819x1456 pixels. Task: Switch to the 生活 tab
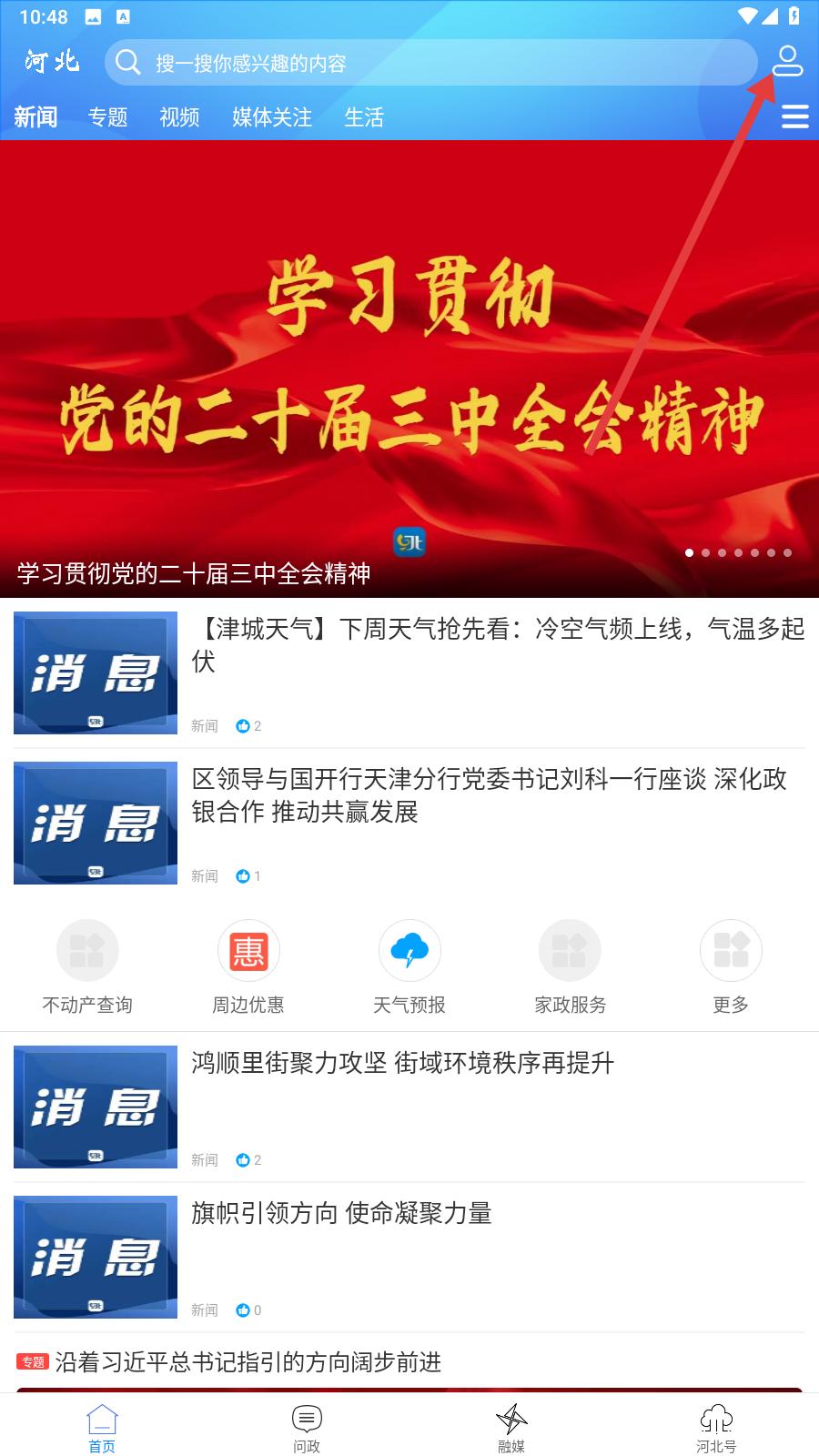point(364,117)
